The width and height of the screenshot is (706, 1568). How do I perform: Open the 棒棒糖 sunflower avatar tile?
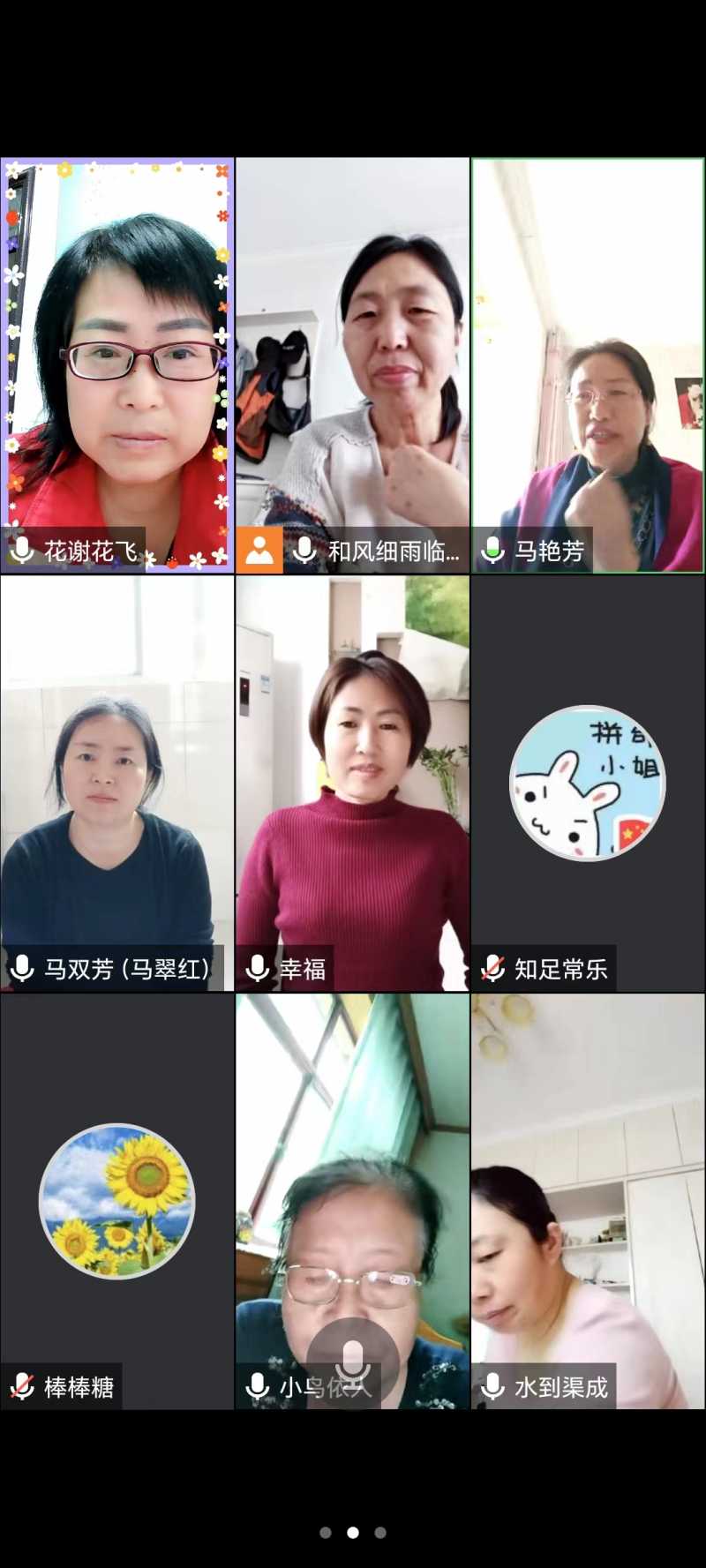(x=117, y=1201)
